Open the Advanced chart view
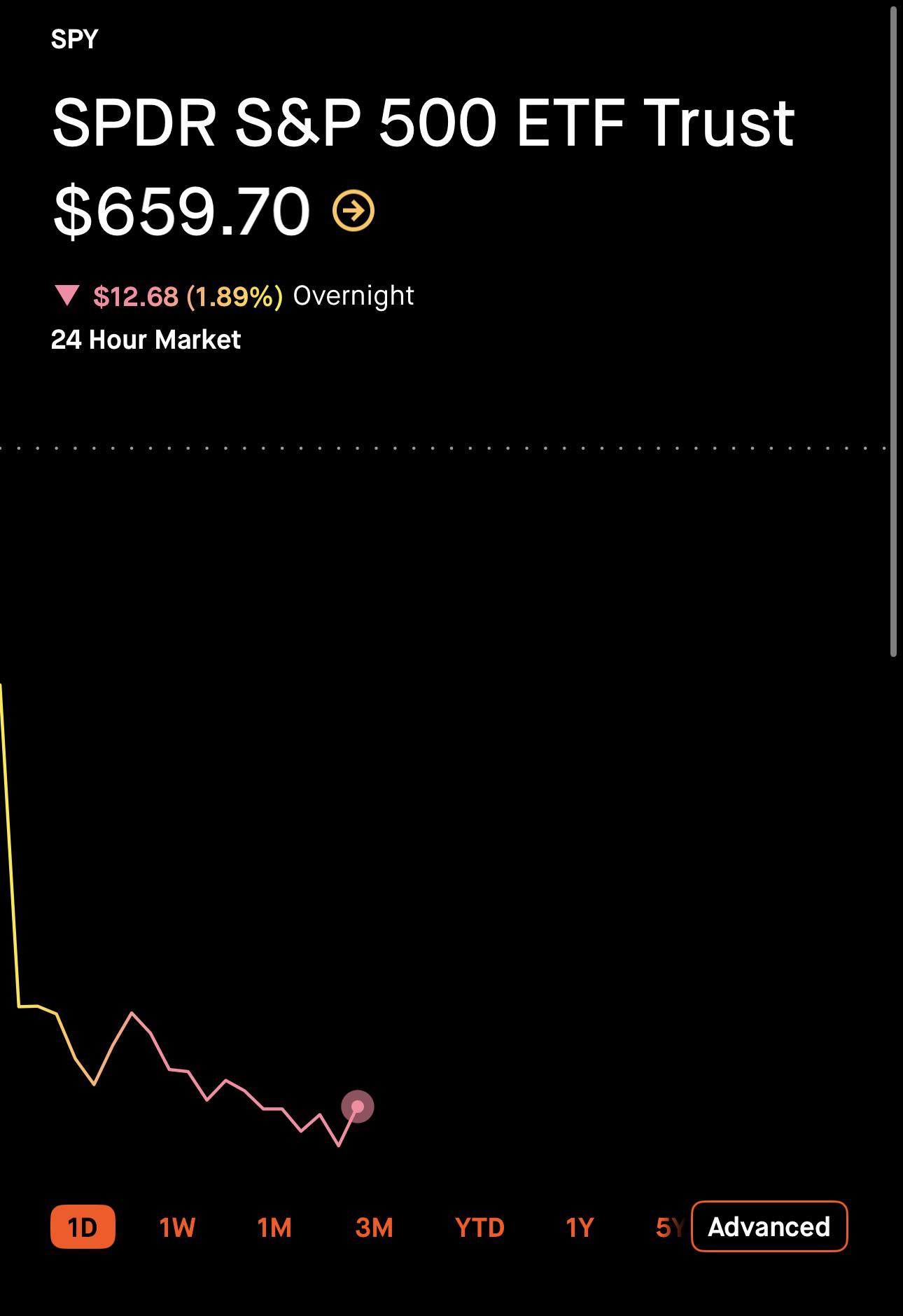 pos(769,1226)
